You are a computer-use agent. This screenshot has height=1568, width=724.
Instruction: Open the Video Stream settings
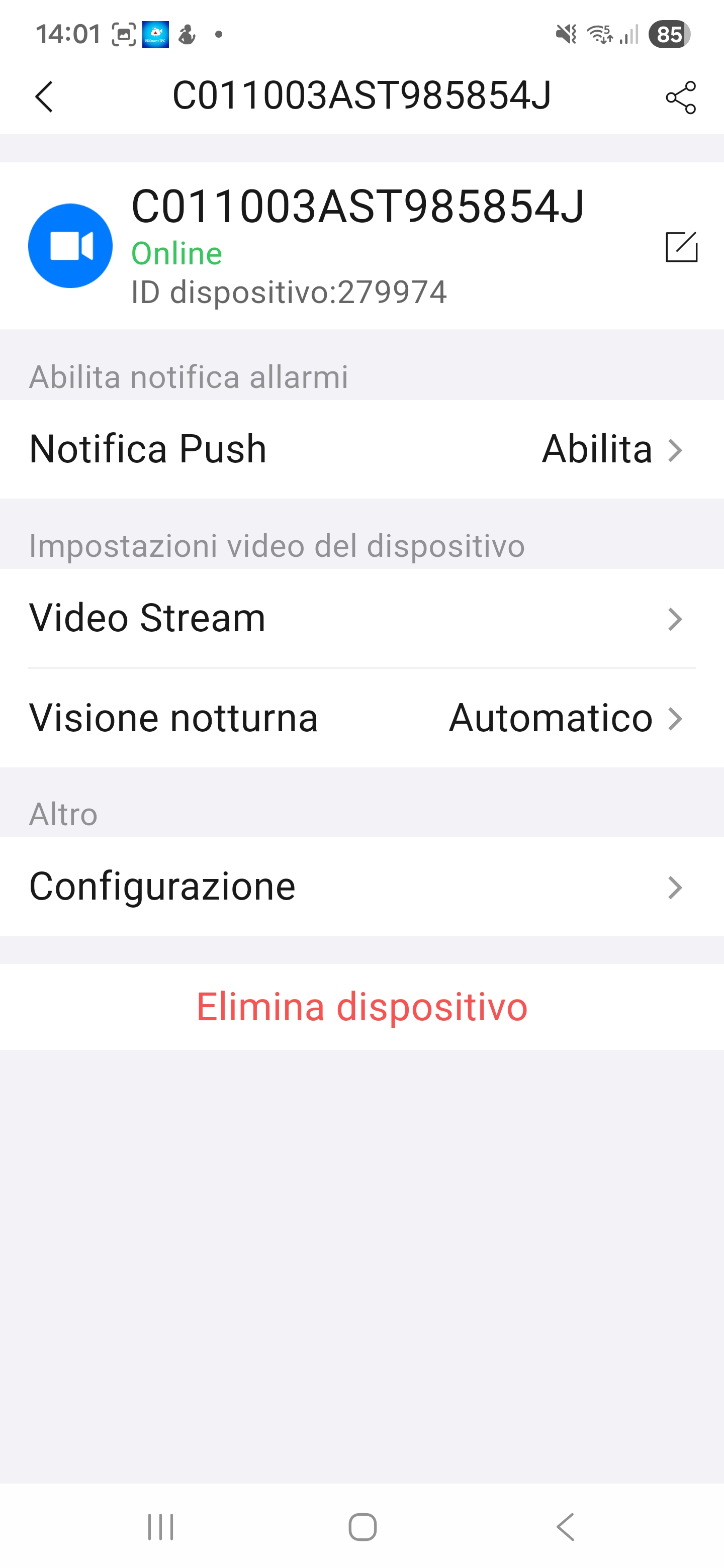point(361,619)
